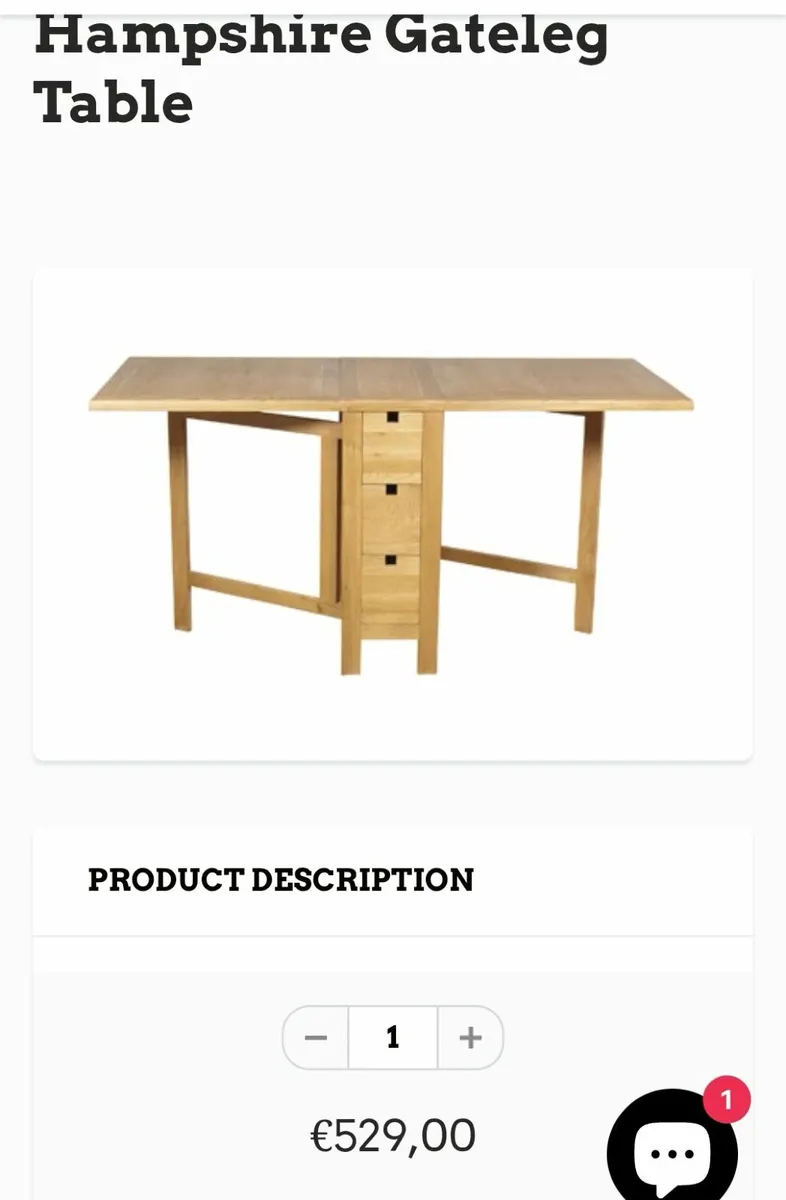Screen dimensions: 786x1200
Task: Expand the Product Description section
Action: (281, 880)
